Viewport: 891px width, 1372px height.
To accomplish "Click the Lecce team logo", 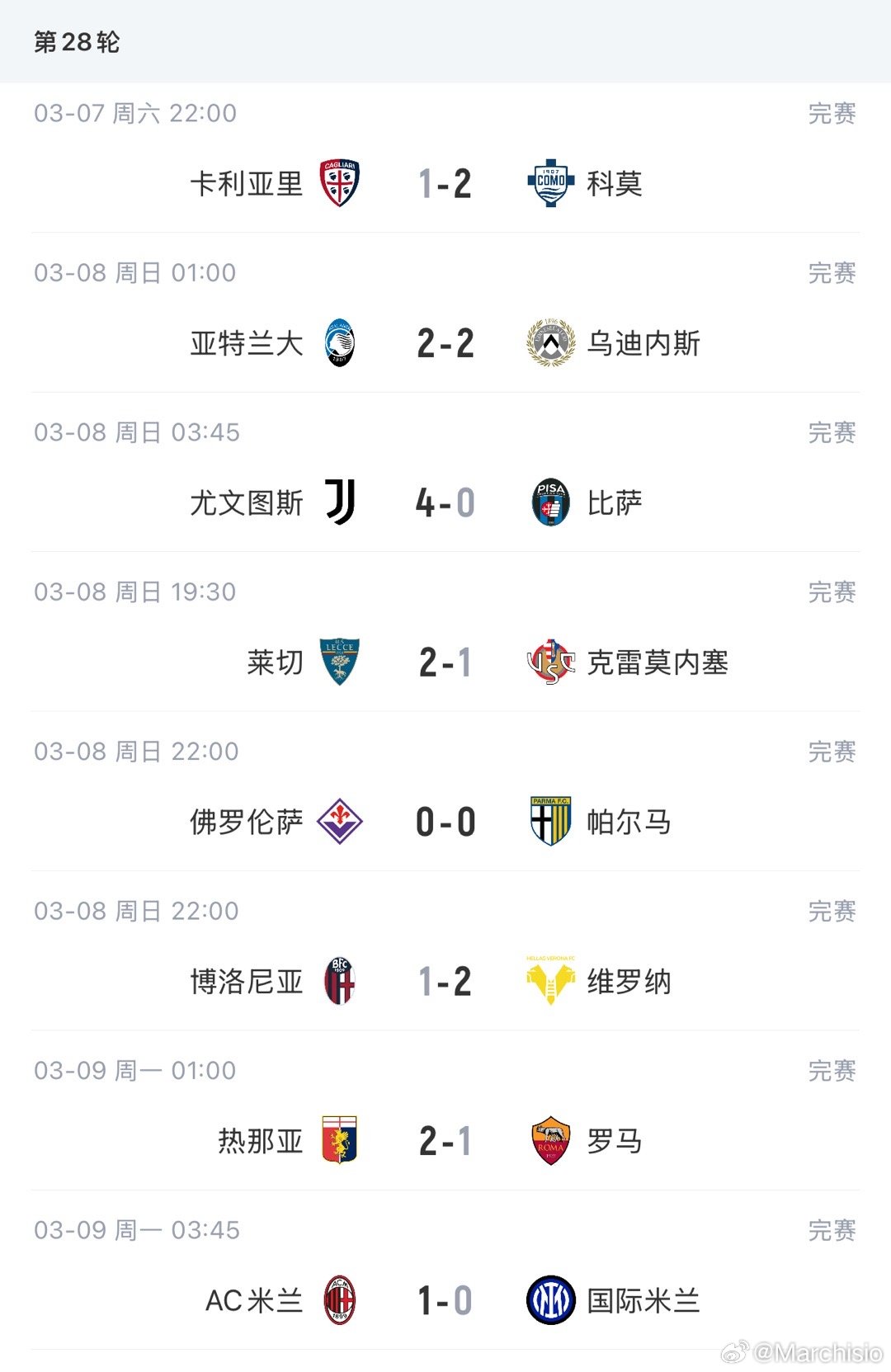I will (x=338, y=660).
